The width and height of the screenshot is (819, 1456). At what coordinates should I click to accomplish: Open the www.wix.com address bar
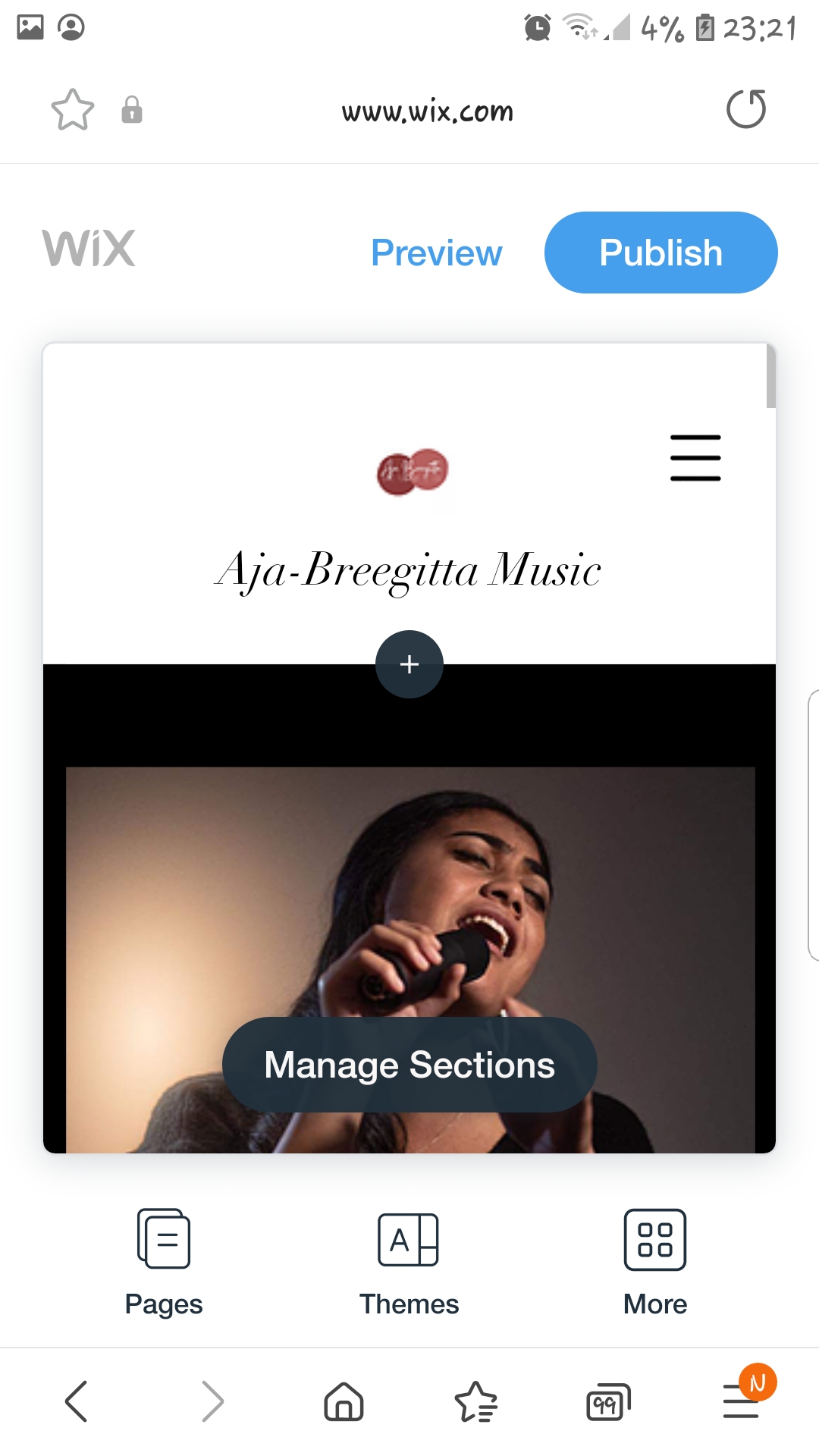click(x=427, y=111)
